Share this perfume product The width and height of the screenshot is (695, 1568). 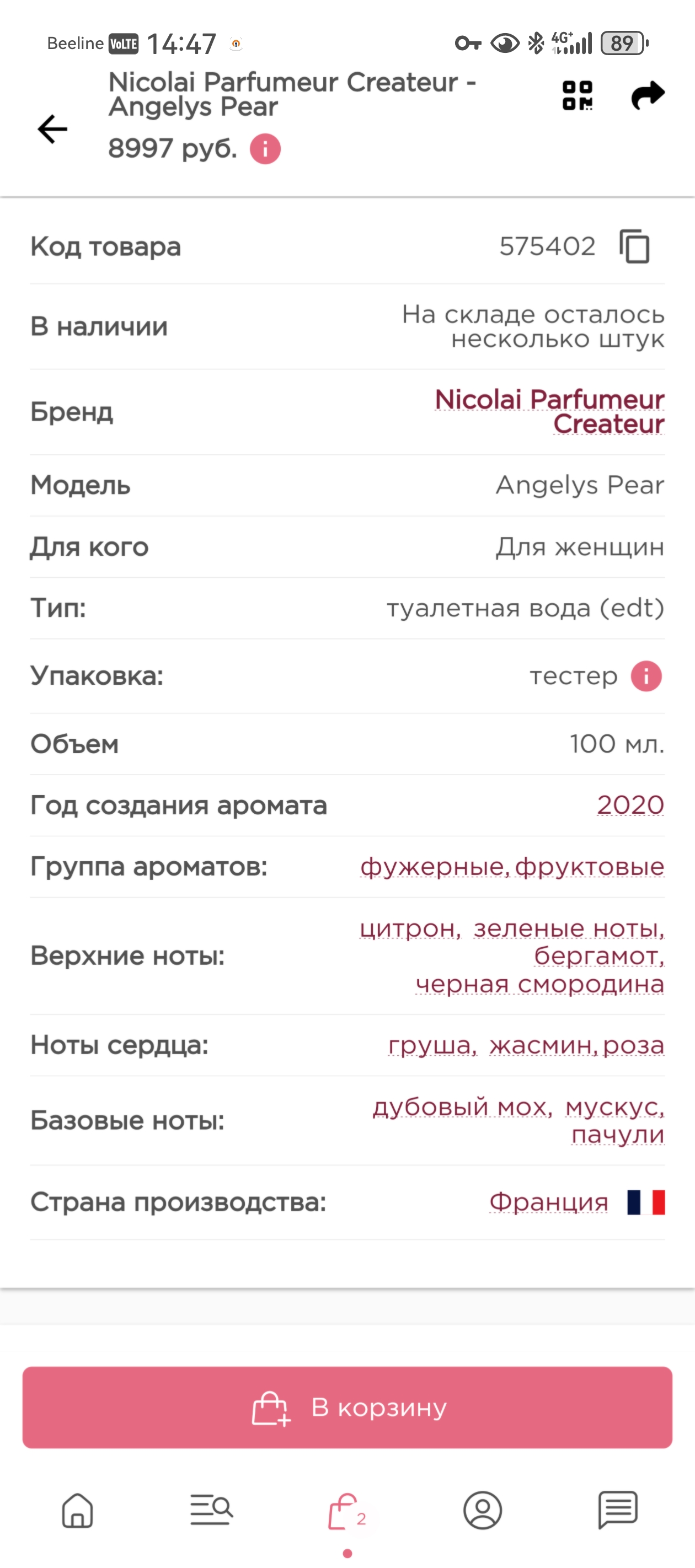coord(648,95)
